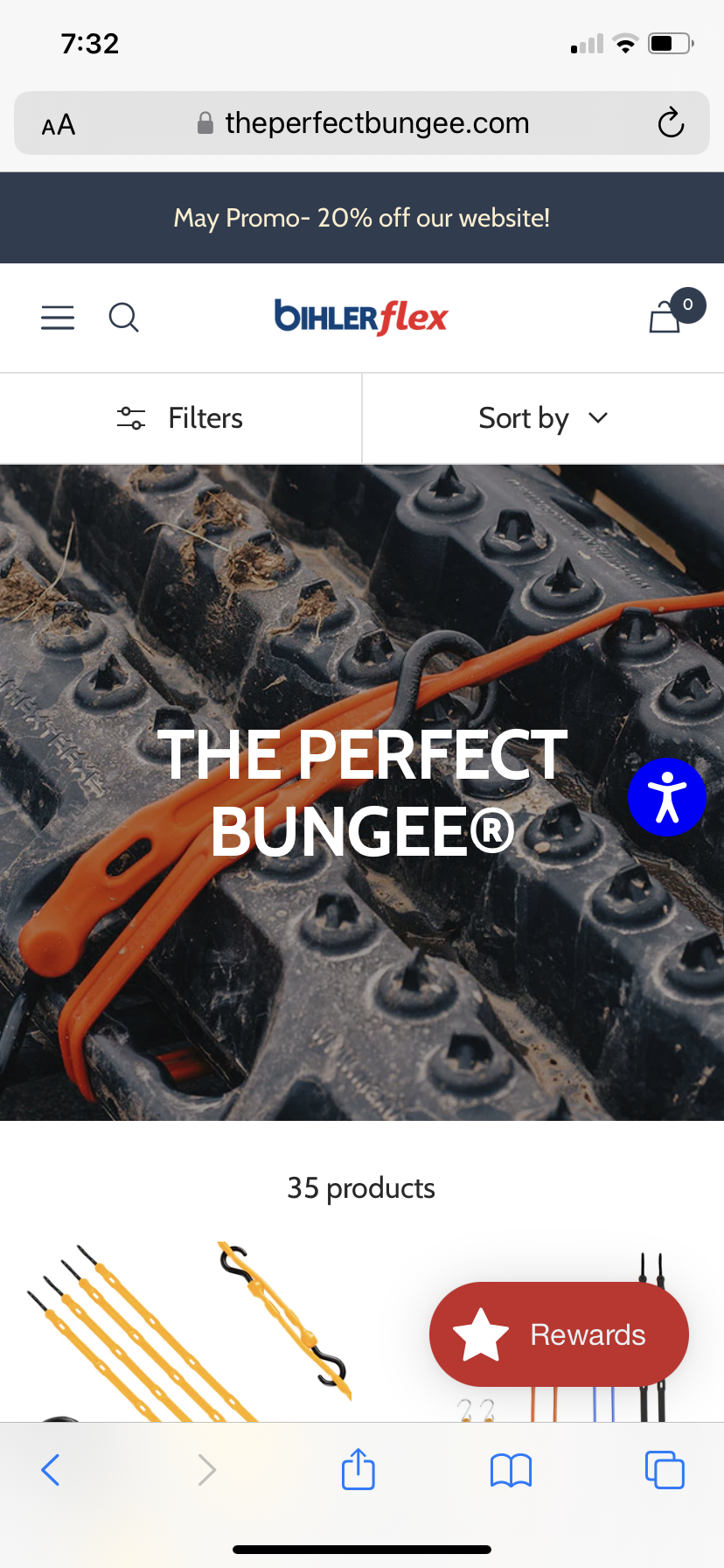The image size is (724, 1568).
Task: Tap the theperfectbungee.com address bar
Action: 376,123
